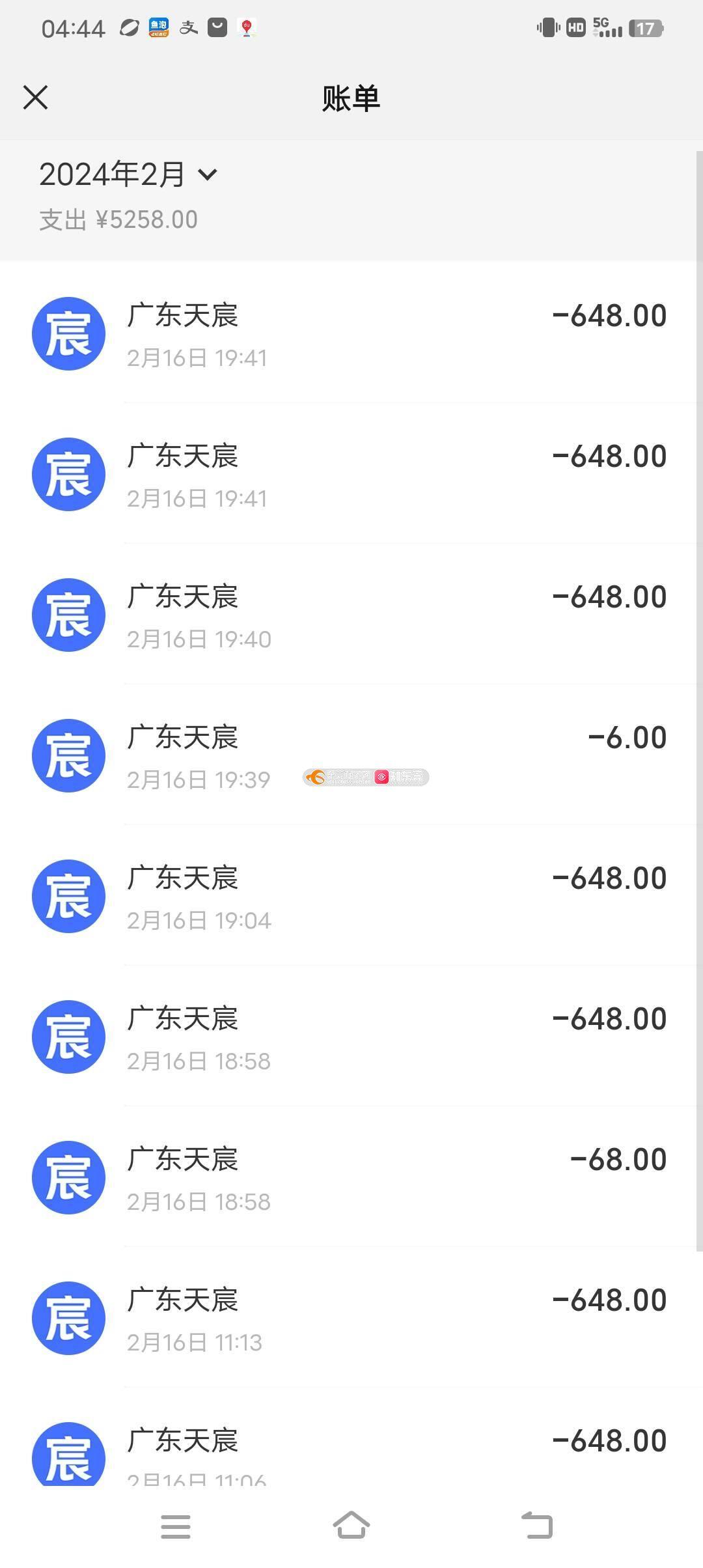Expand the 2024年2月 month picker
This screenshot has width=703, height=1568.
128,175
